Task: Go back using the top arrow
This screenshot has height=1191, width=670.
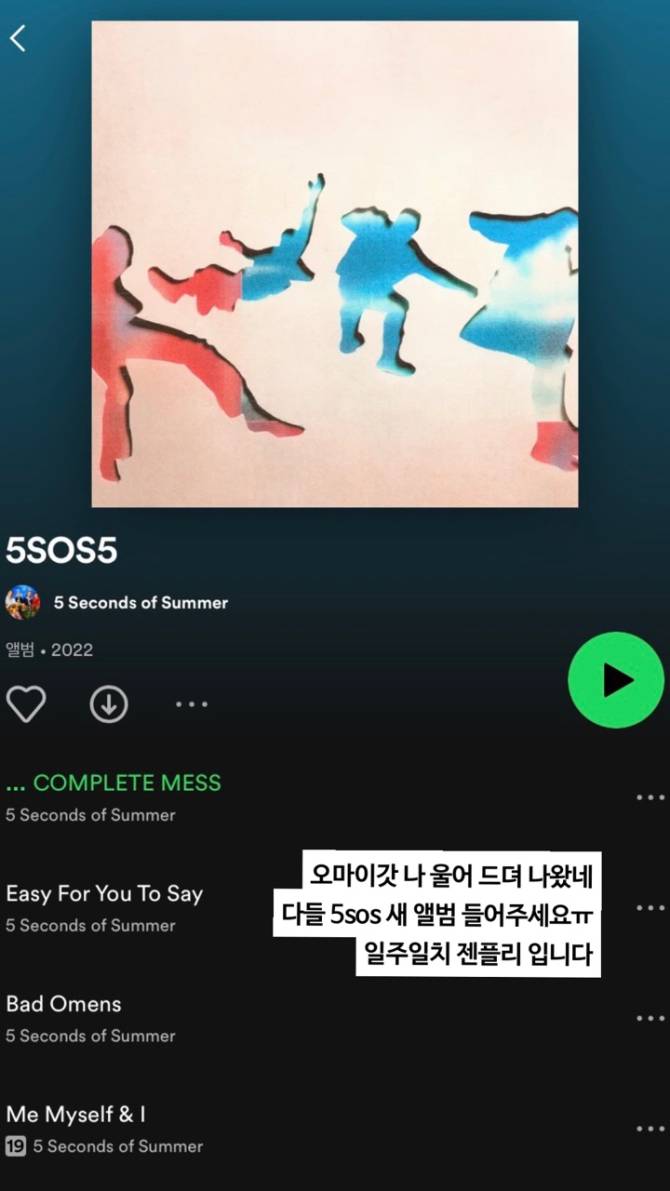Action: [18, 38]
